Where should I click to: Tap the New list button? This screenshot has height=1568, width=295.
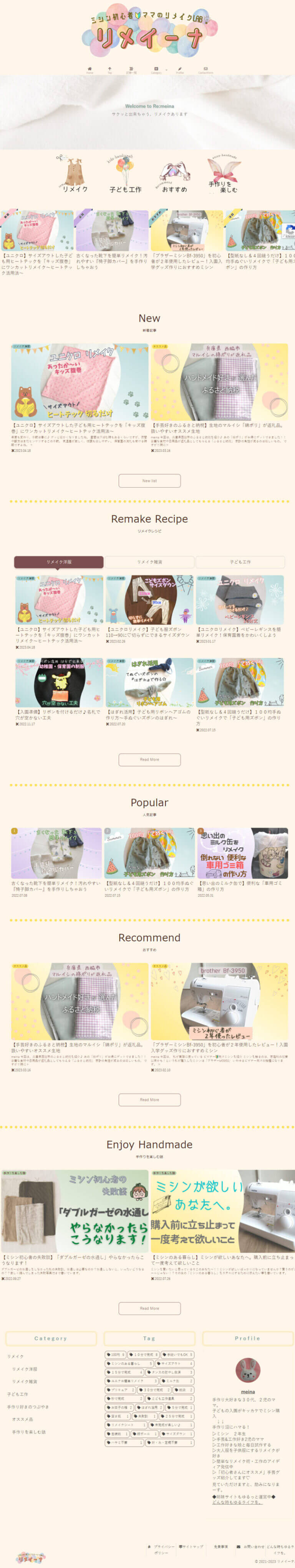click(149, 481)
